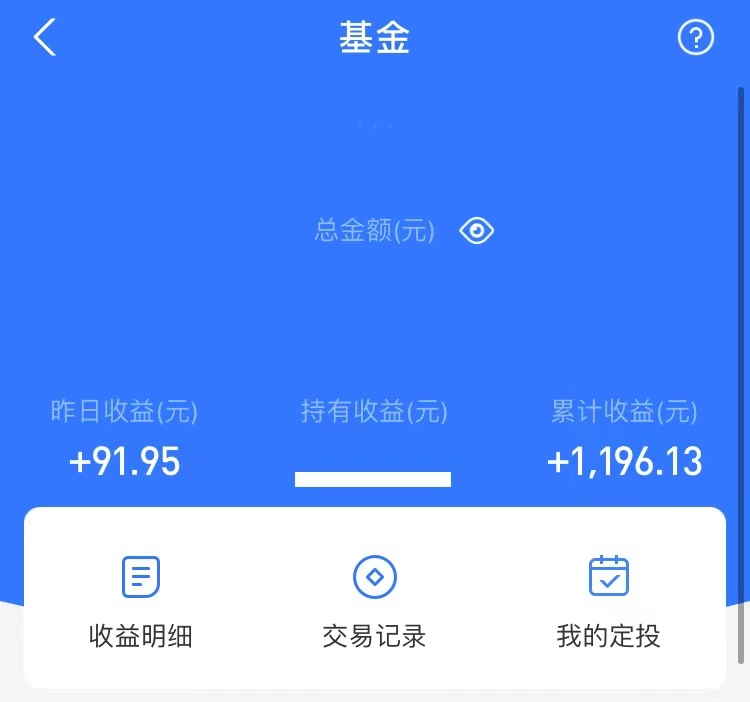The width and height of the screenshot is (750, 702).
Task: Open the help question mark icon
Action: click(x=696, y=38)
